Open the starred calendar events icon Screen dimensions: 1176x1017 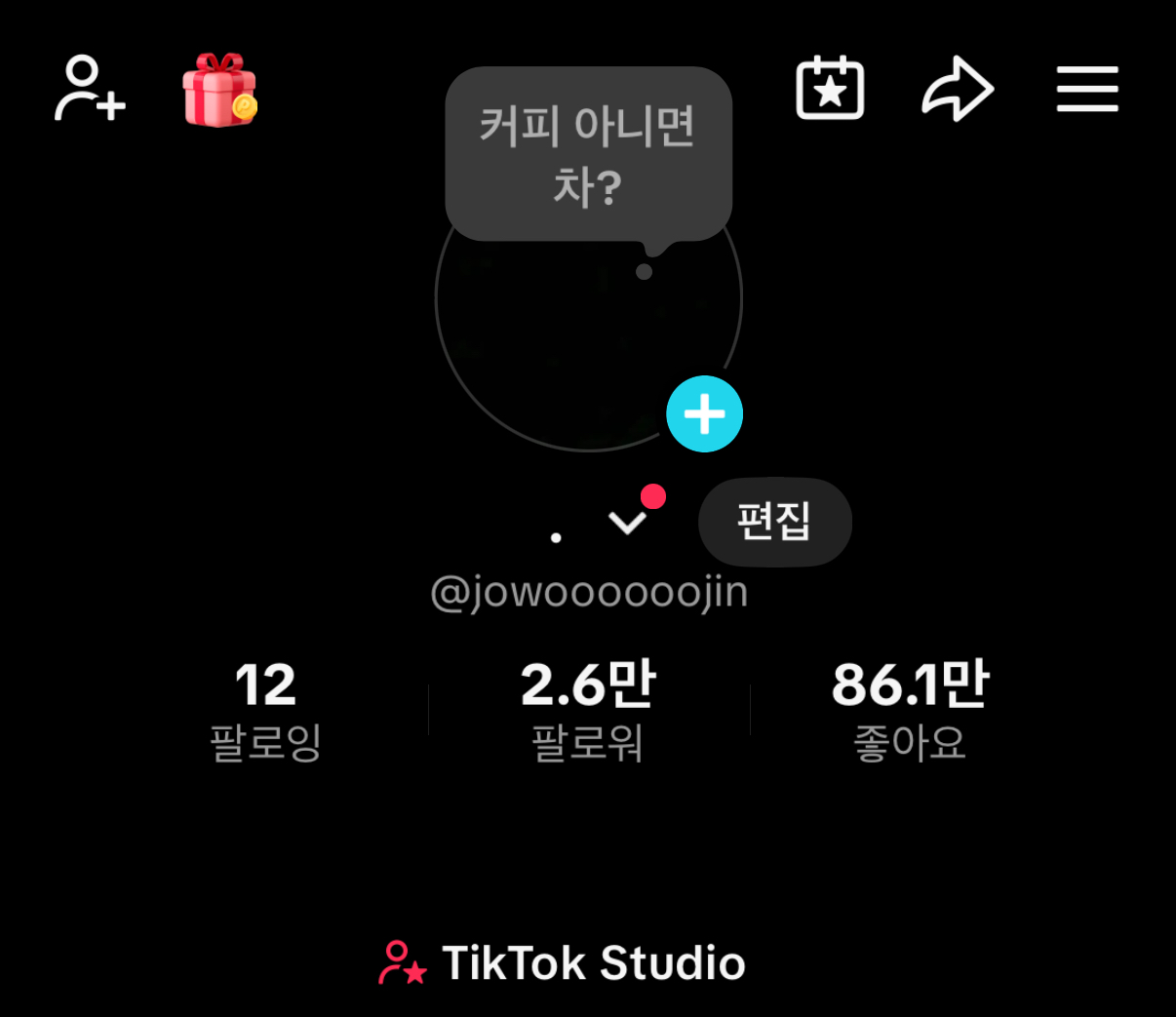point(830,90)
